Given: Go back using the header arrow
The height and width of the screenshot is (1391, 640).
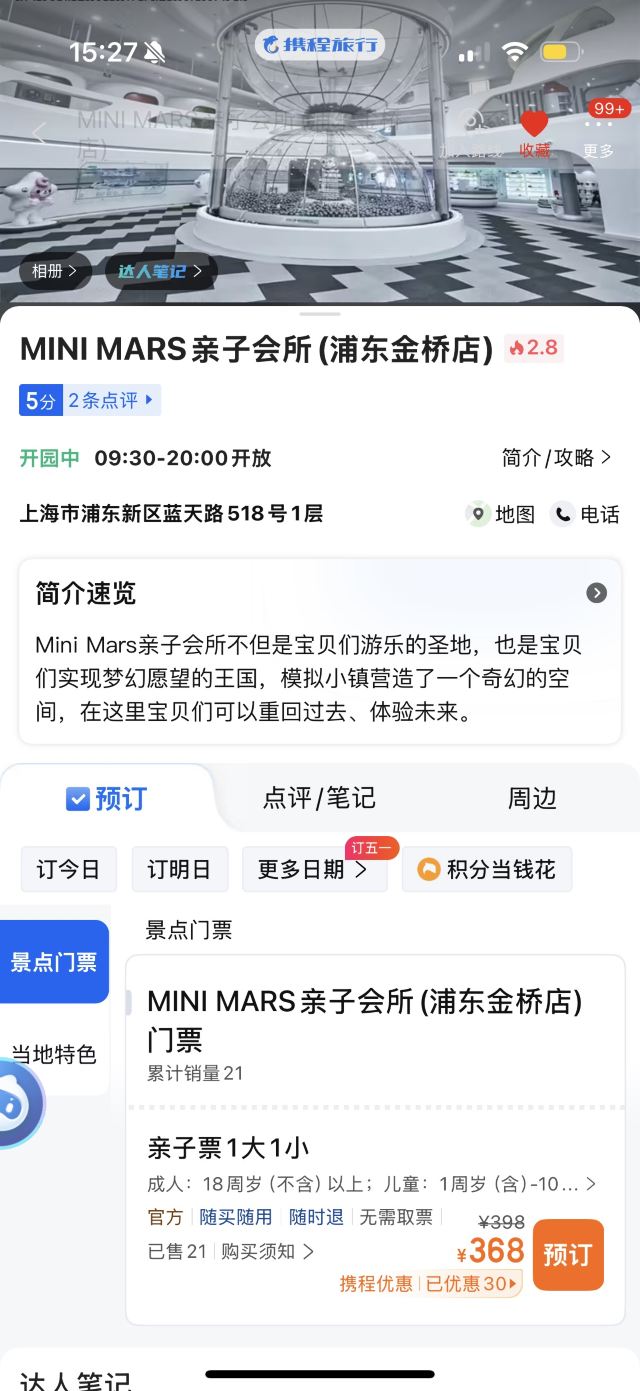Looking at the screenshot, I should pos(40,132).
